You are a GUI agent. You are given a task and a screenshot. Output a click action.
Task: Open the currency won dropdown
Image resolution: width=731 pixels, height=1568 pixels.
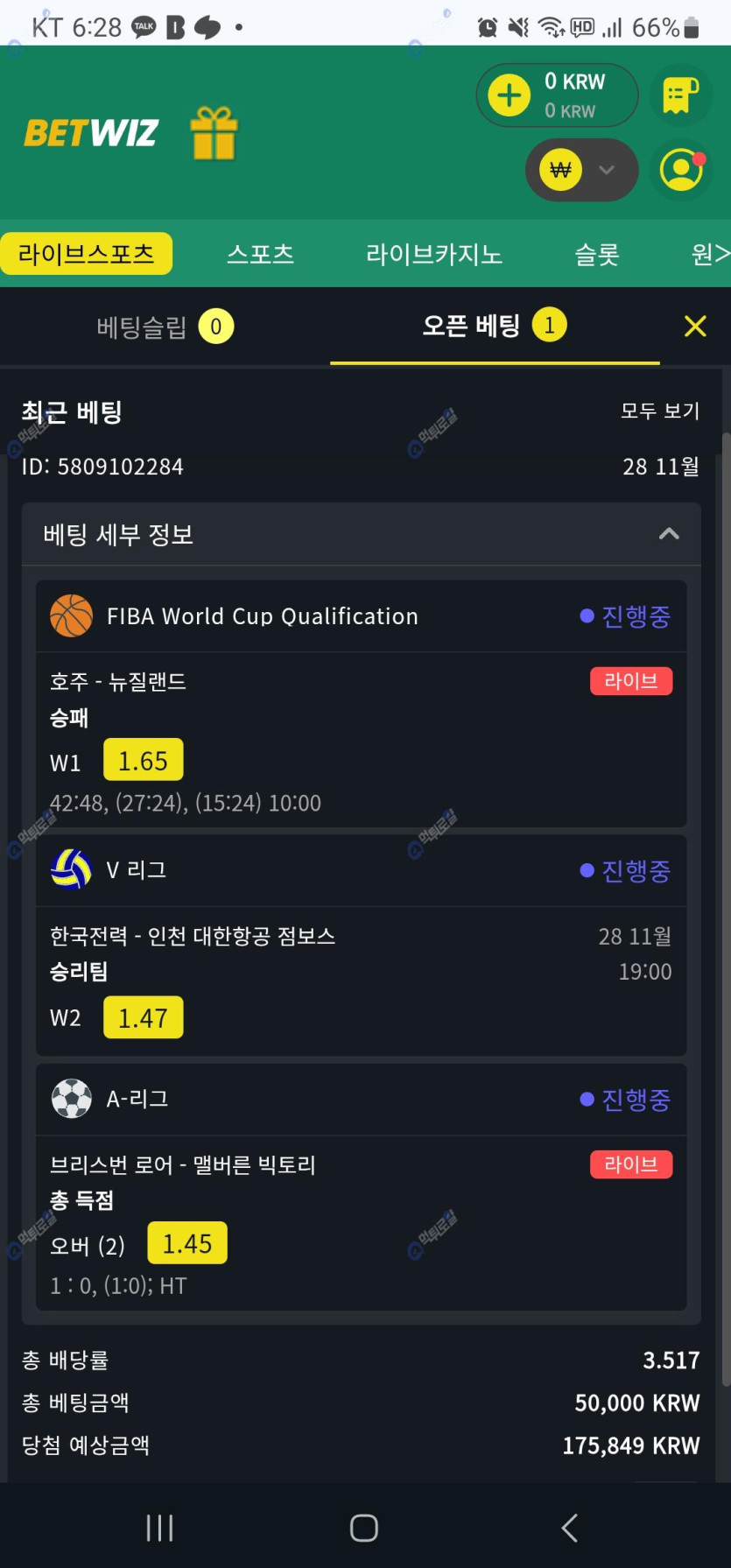pos(581,170)
